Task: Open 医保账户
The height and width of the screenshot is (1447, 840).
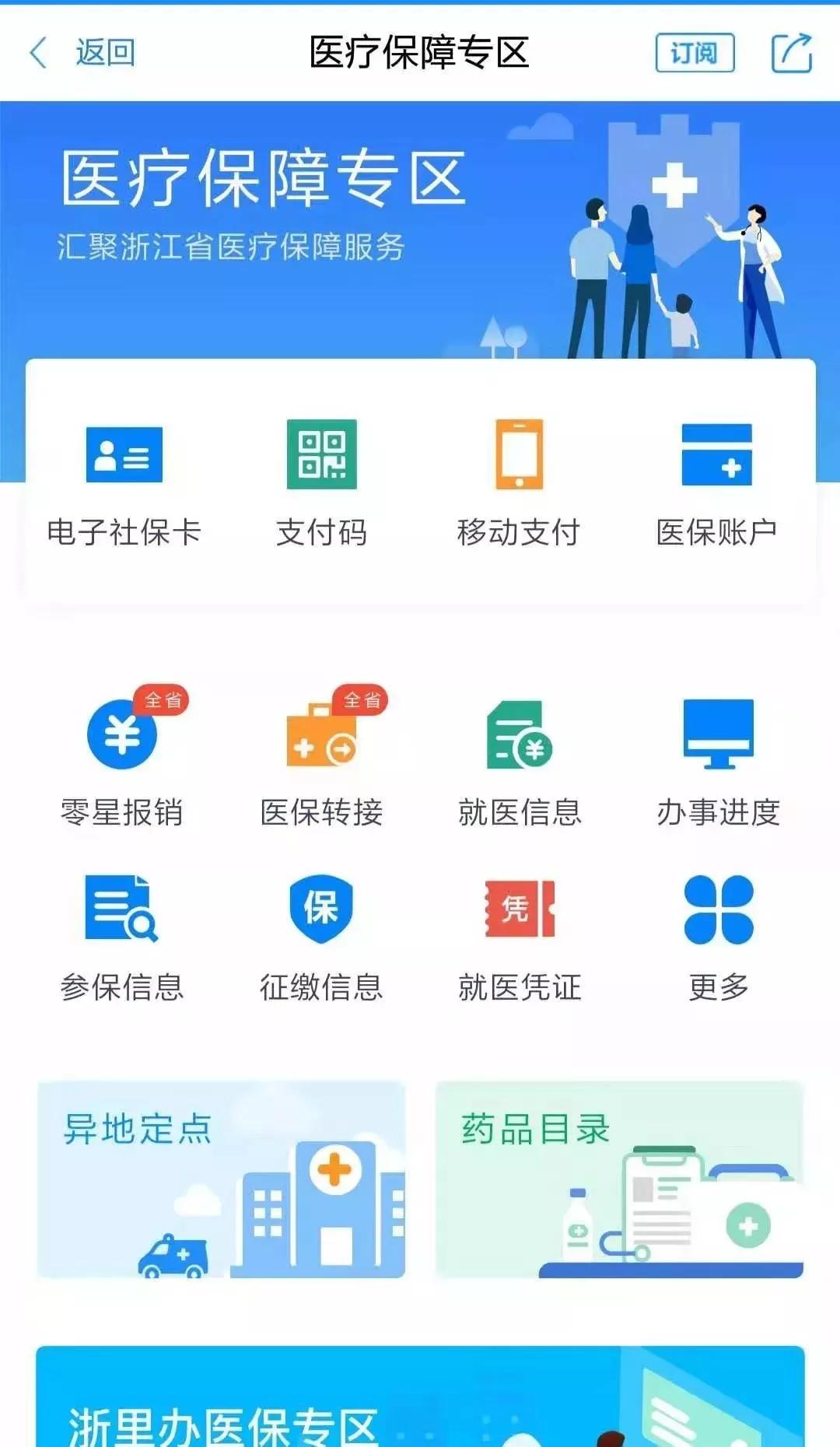Action: 716,482
